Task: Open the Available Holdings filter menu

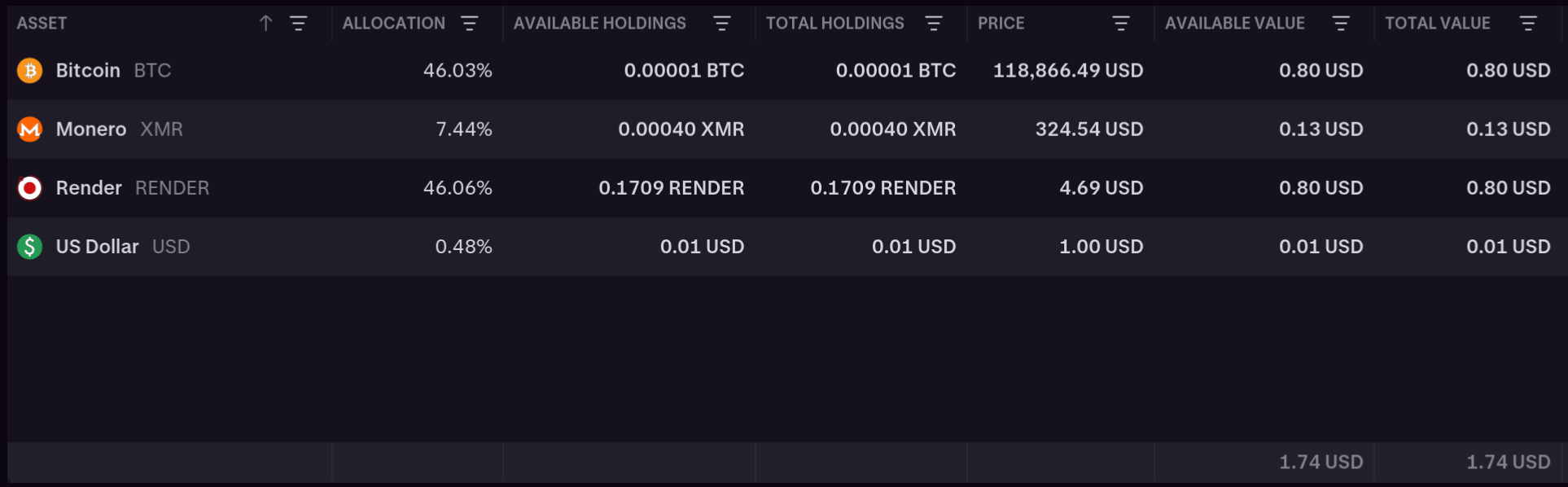Action: [721, 24]
